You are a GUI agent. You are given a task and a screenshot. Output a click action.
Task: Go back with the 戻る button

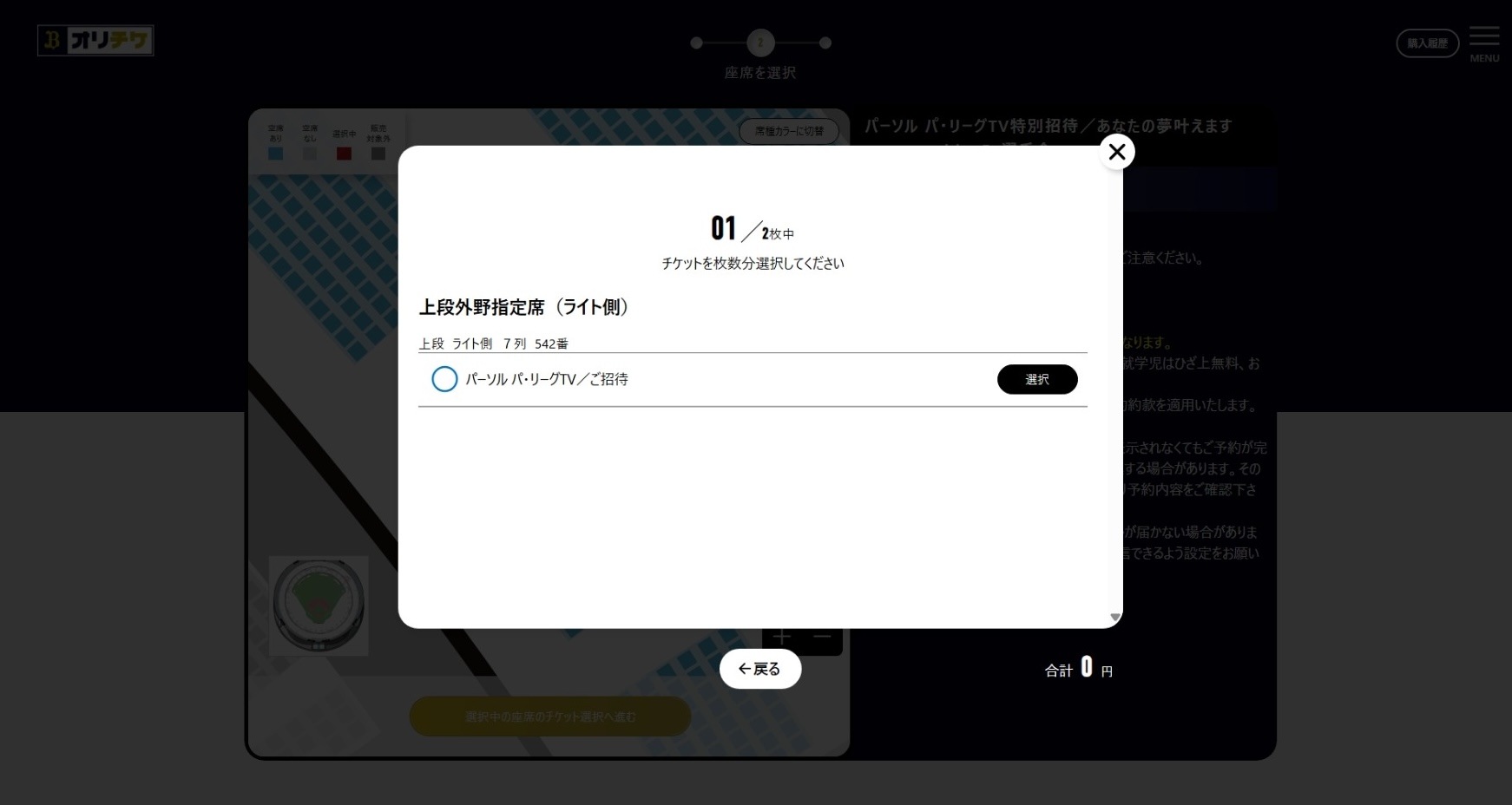click(759, 669)
